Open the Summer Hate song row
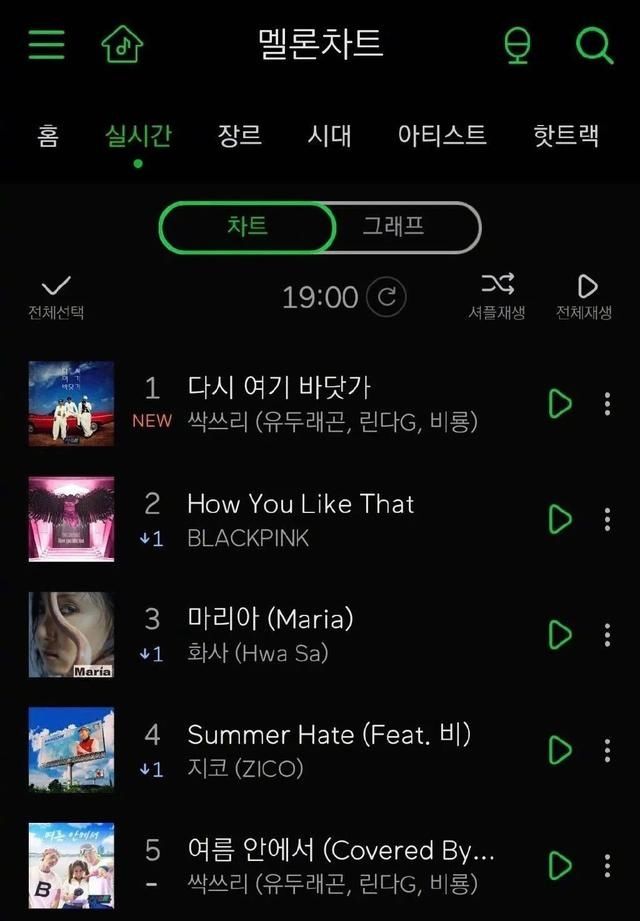This screenshot has height=921, width=640. (330, 750)
